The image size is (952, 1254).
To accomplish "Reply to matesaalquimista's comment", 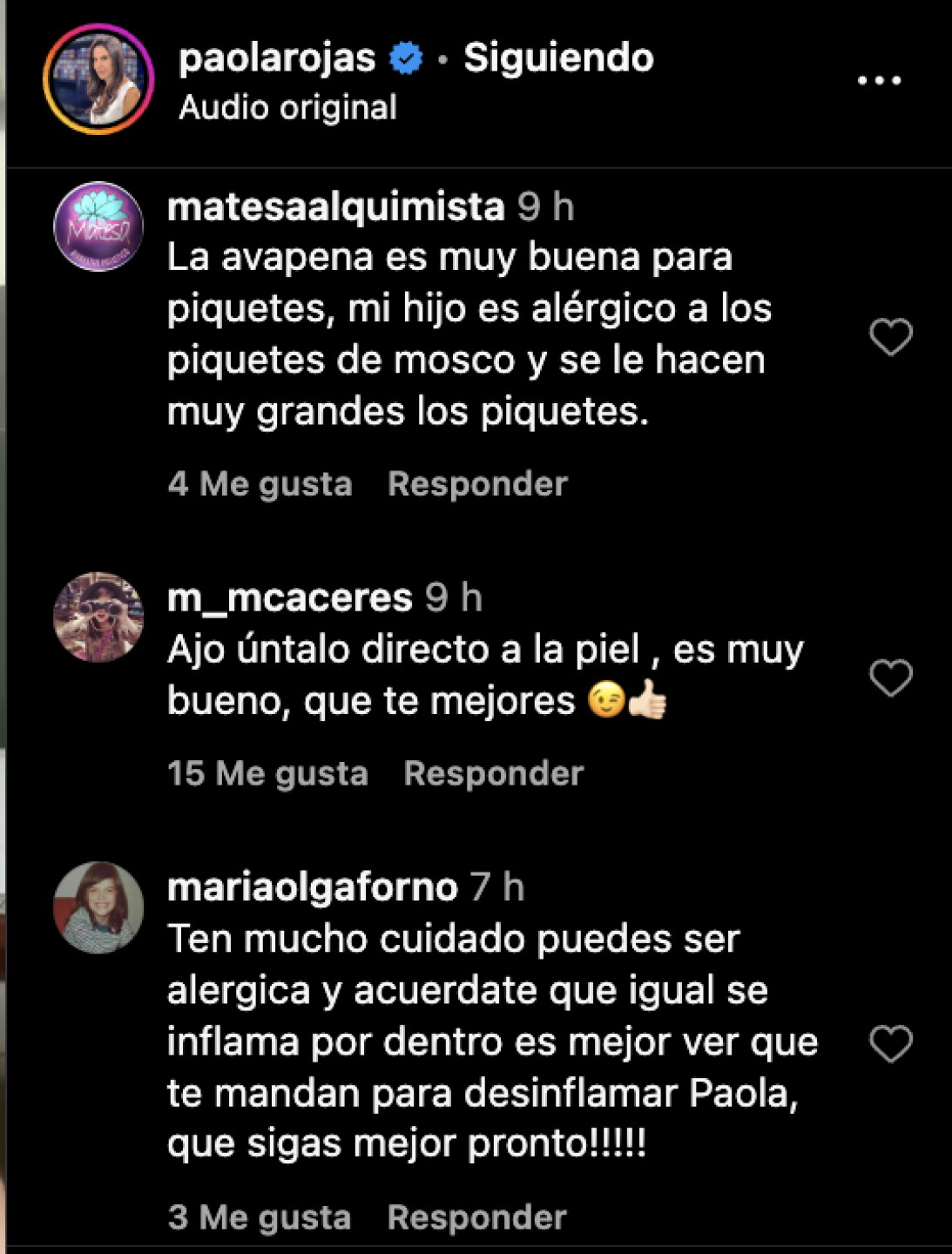I will (x=477, y=484).
